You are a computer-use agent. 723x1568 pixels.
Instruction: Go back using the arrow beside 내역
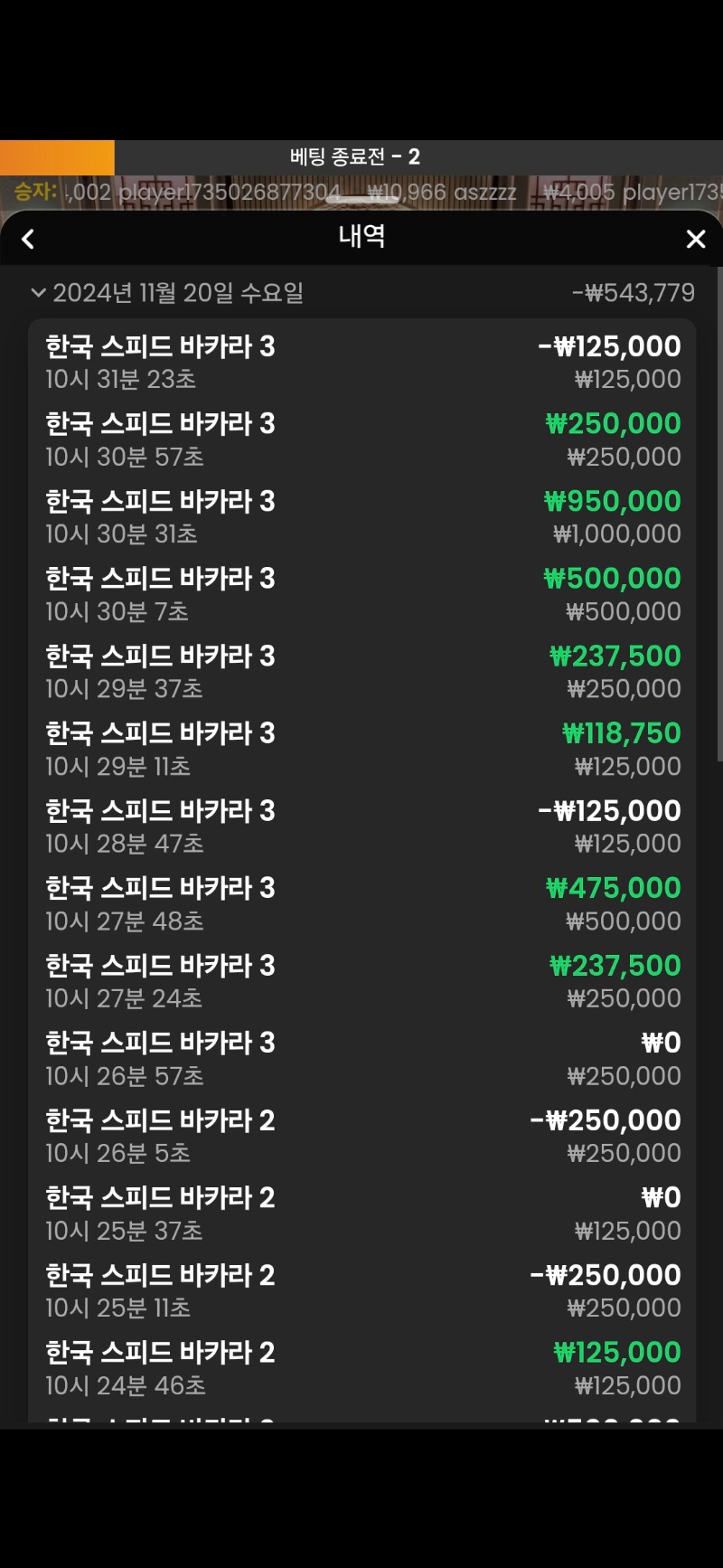pyautogui.click(x=28, y=239)
